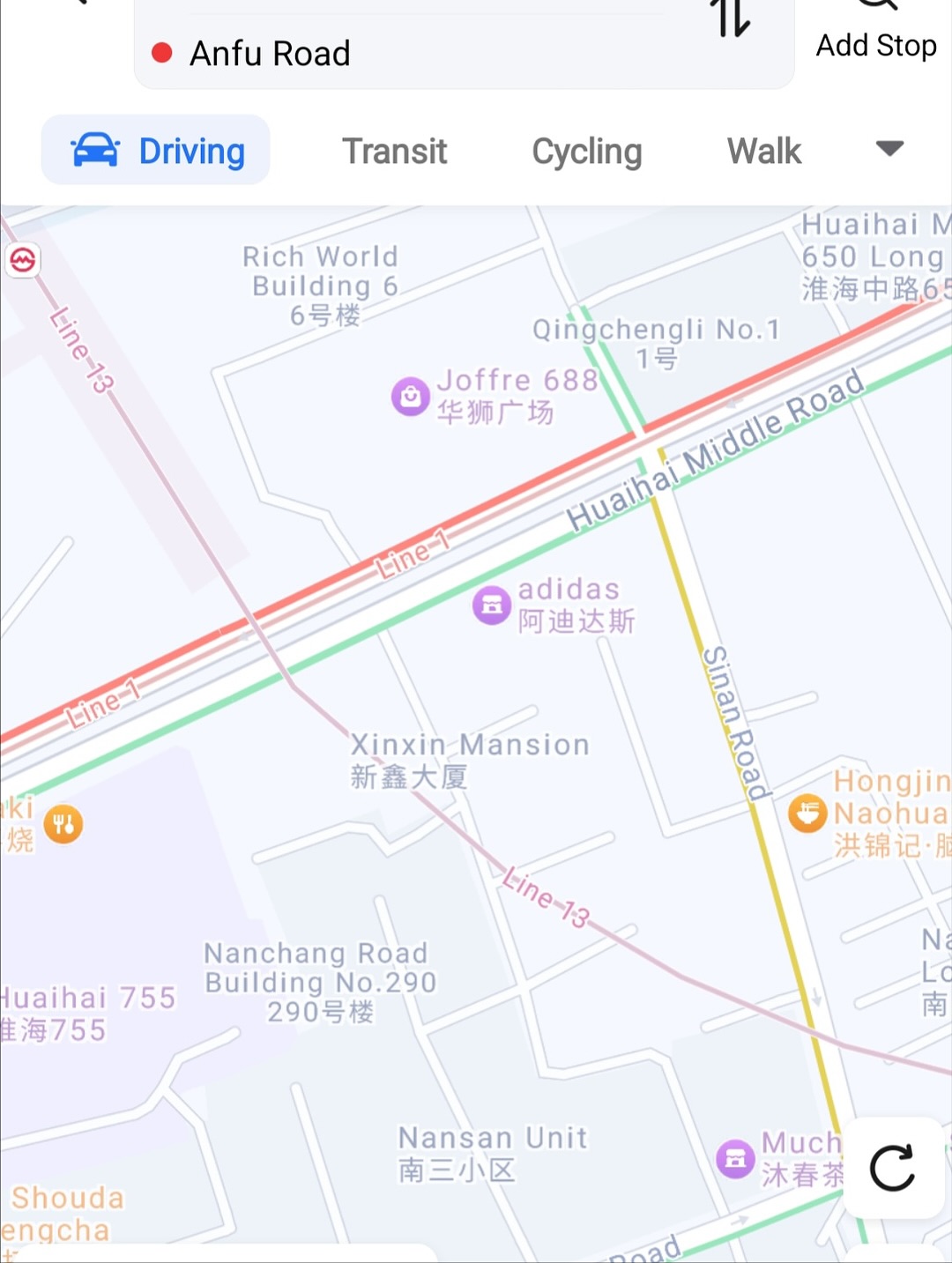
Task: Select the adidas store marker
Action: point(492,605)
